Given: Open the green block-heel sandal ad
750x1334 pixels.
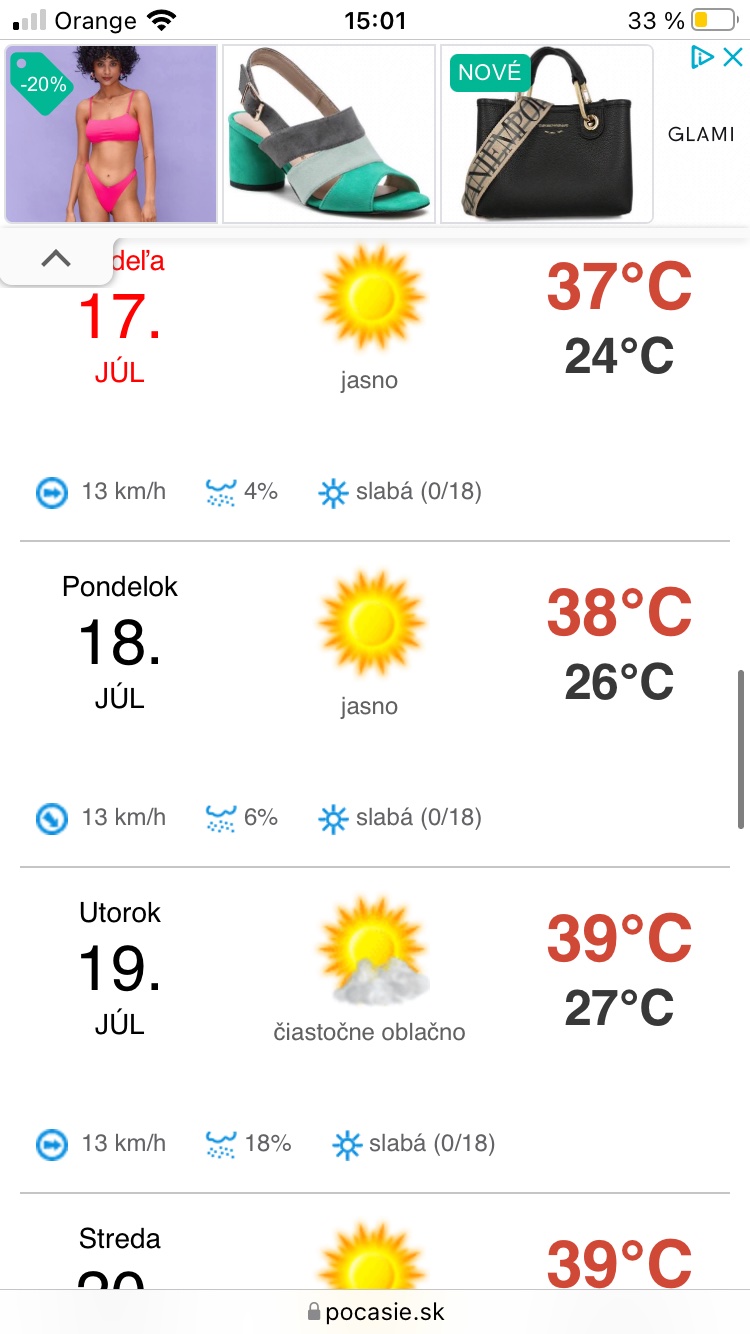Looking at the screenshot, I should (x=329, y=134).
